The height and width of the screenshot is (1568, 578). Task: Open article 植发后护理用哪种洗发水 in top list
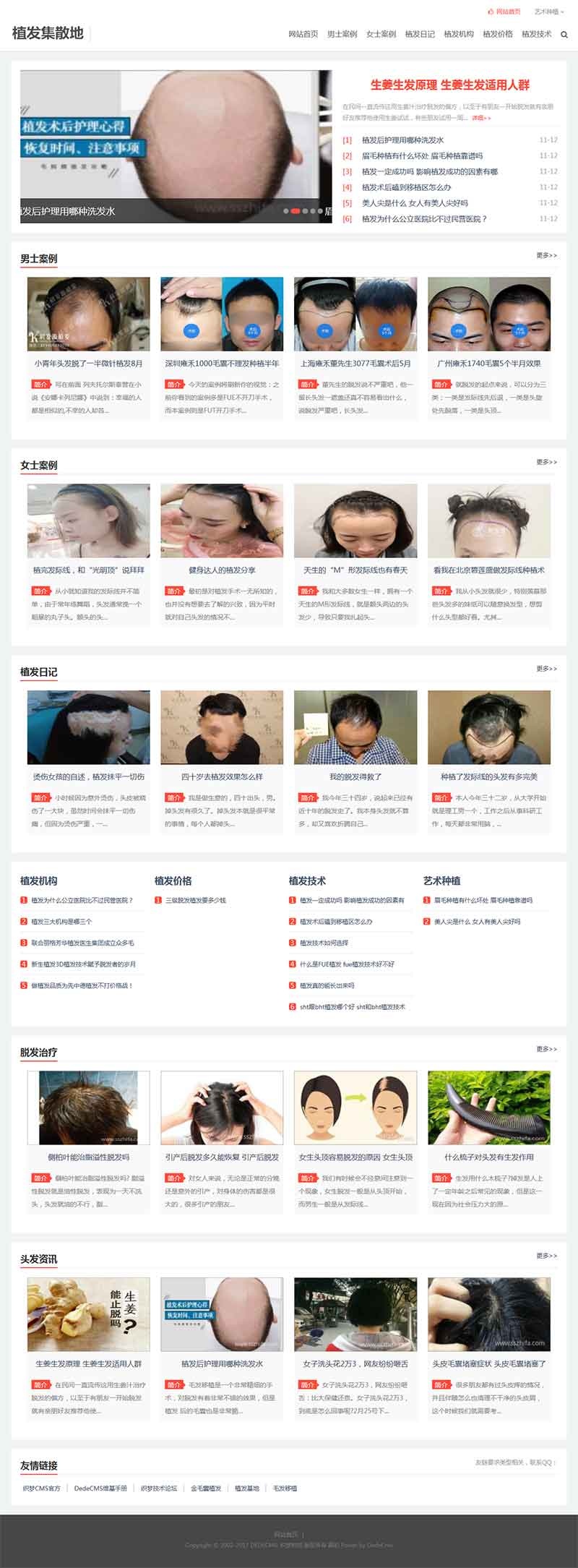(x=402, y=140)
